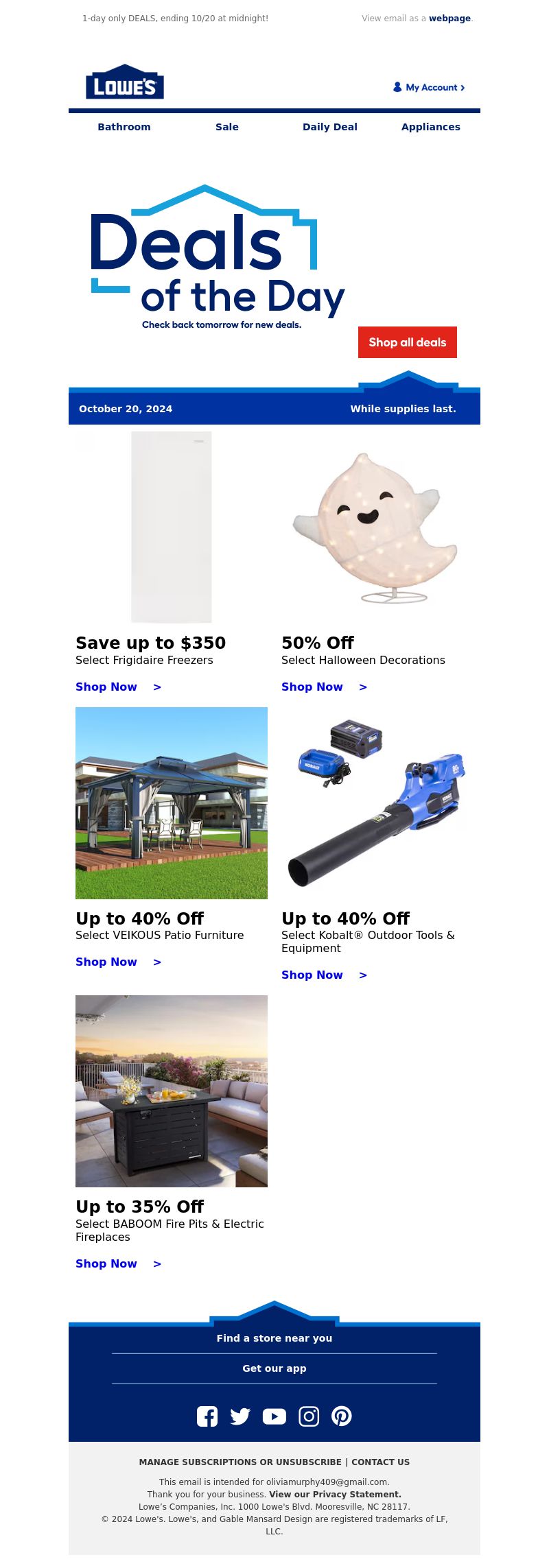Open Lowe's YouTube channel
The width and height of the screenshot is (549, 1568).
(274, 1416)
